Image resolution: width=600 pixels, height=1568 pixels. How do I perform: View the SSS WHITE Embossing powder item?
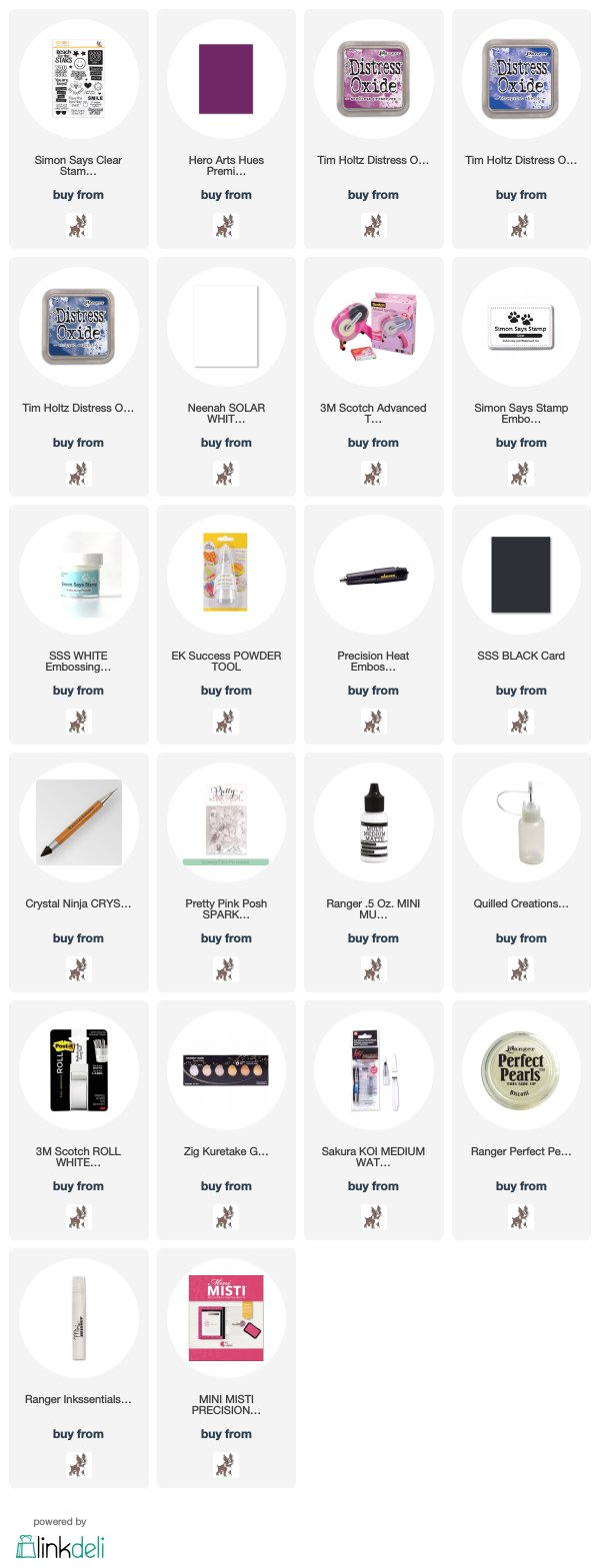[x=78, y=576]
